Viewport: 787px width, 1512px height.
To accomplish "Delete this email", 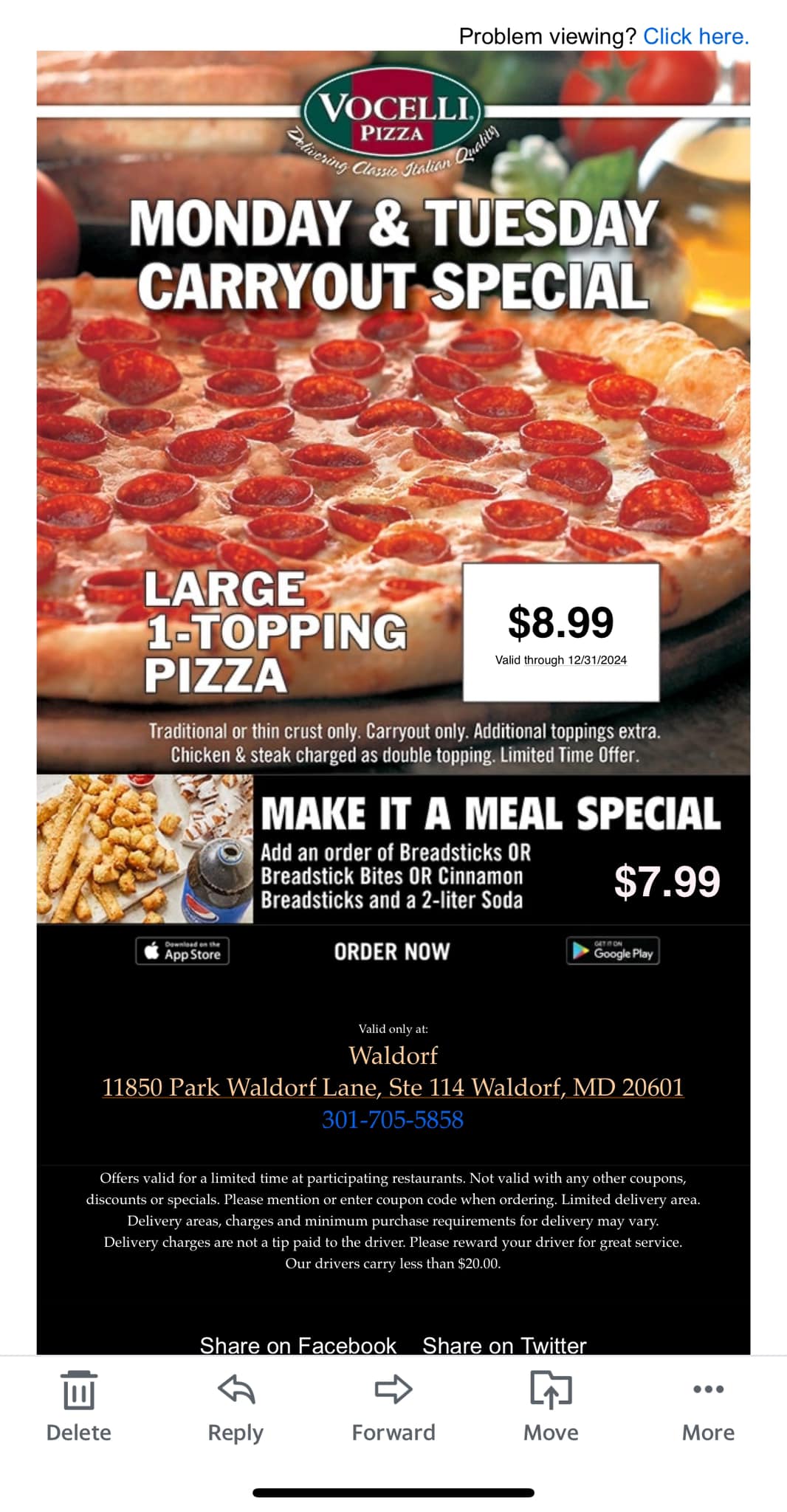I will (x=78, y=1406).
